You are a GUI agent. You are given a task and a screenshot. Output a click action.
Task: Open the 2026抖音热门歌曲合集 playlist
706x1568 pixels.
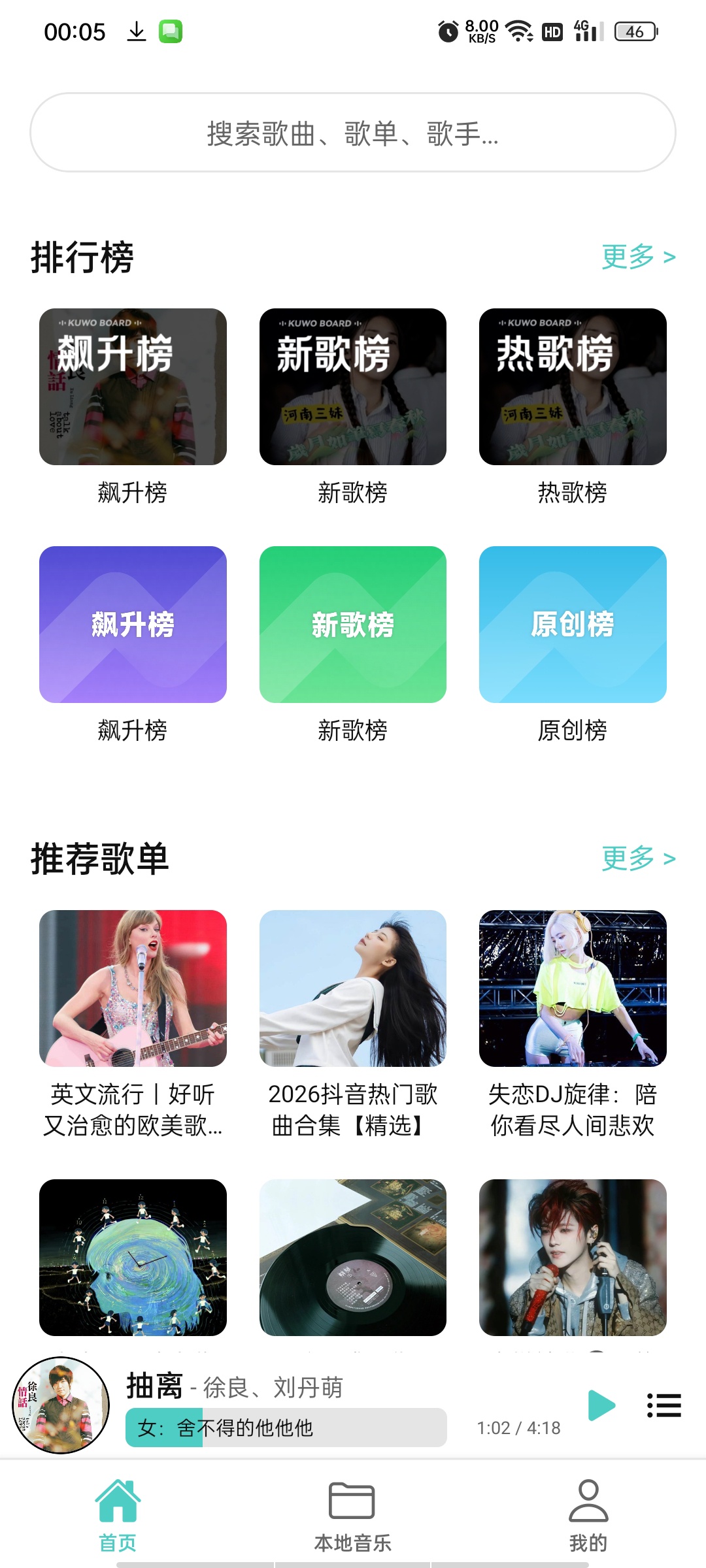(x=353, y=988)
